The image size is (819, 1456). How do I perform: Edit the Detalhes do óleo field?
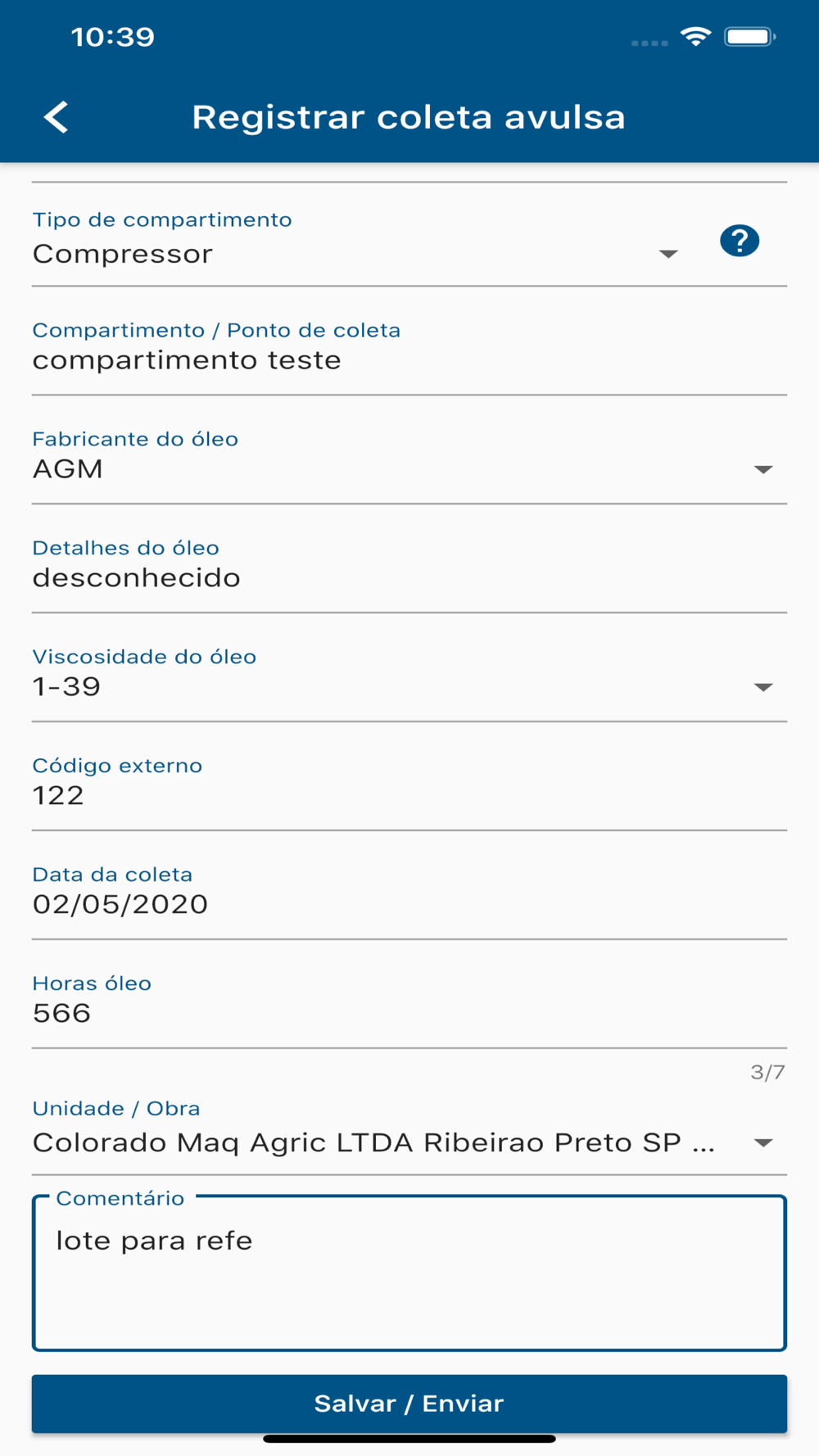click(409, 568)
